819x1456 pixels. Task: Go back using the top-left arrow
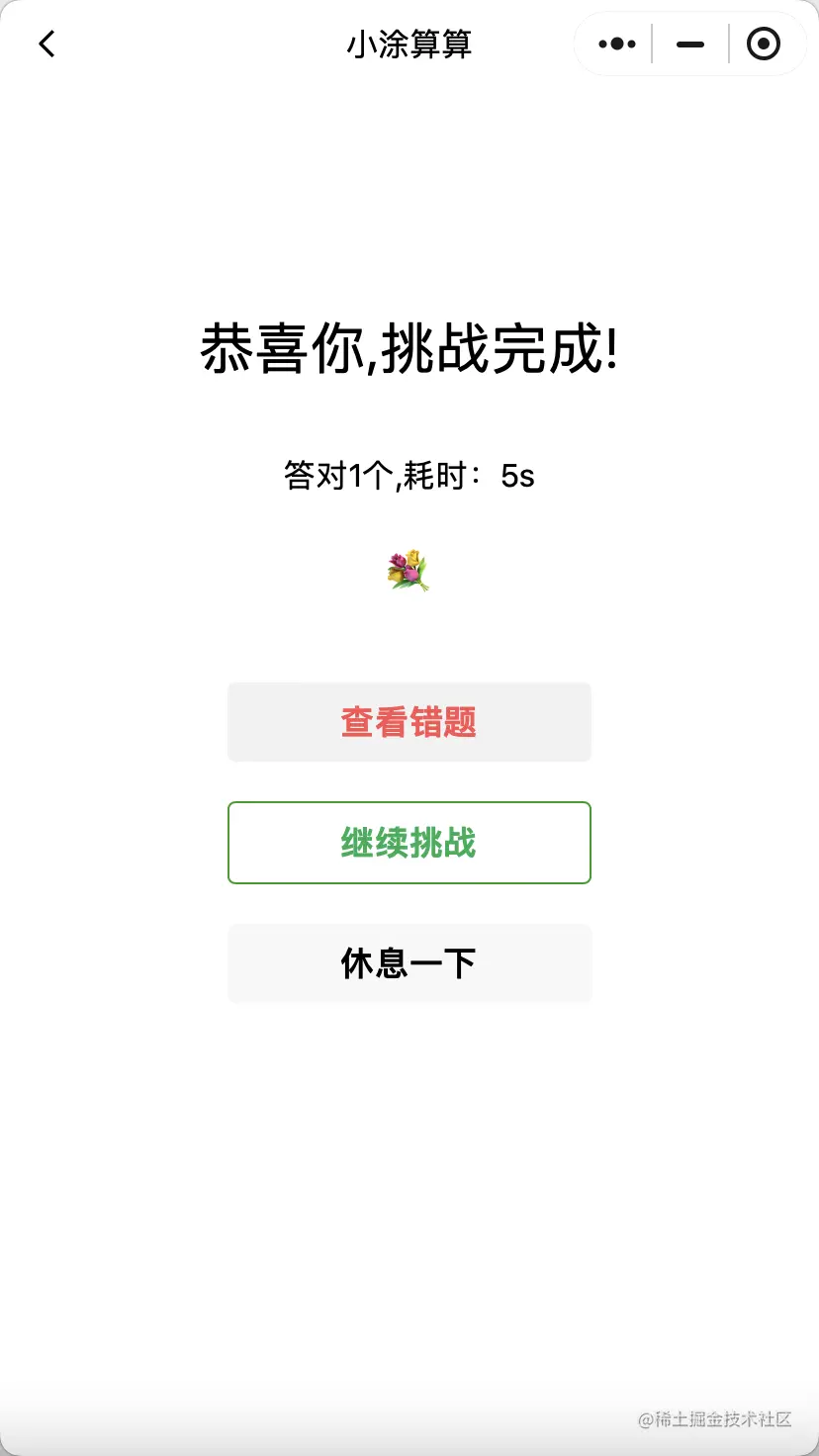(x=46, y=44)
